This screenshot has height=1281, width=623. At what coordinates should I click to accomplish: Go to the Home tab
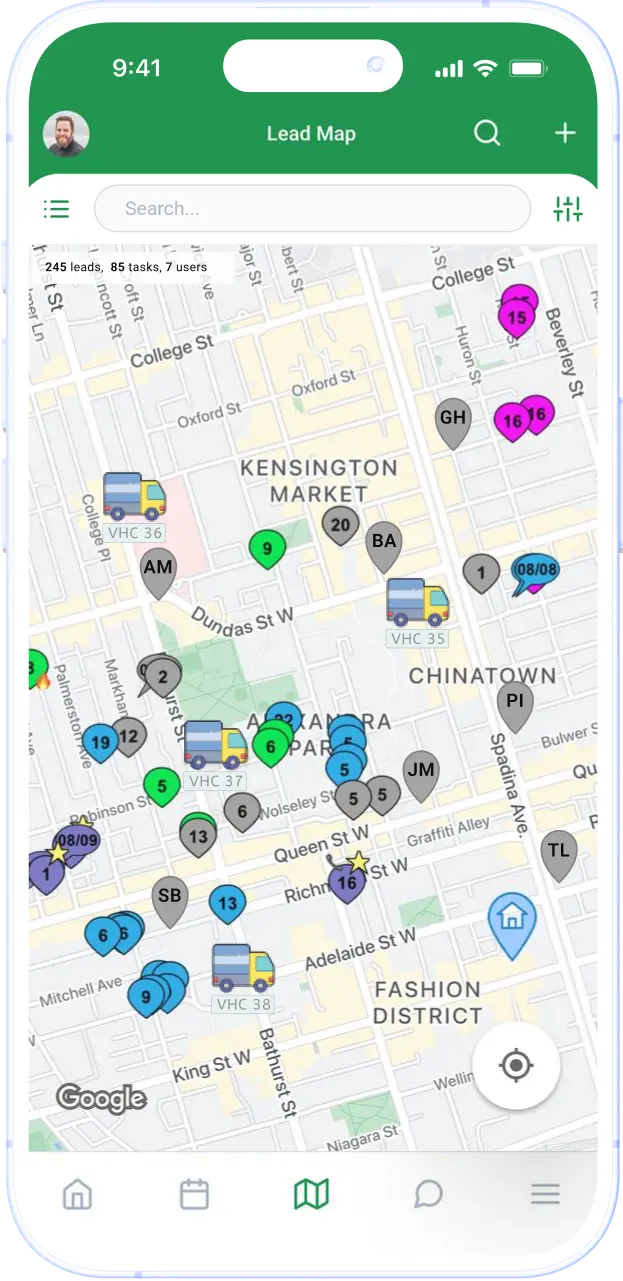[77, 1193]
